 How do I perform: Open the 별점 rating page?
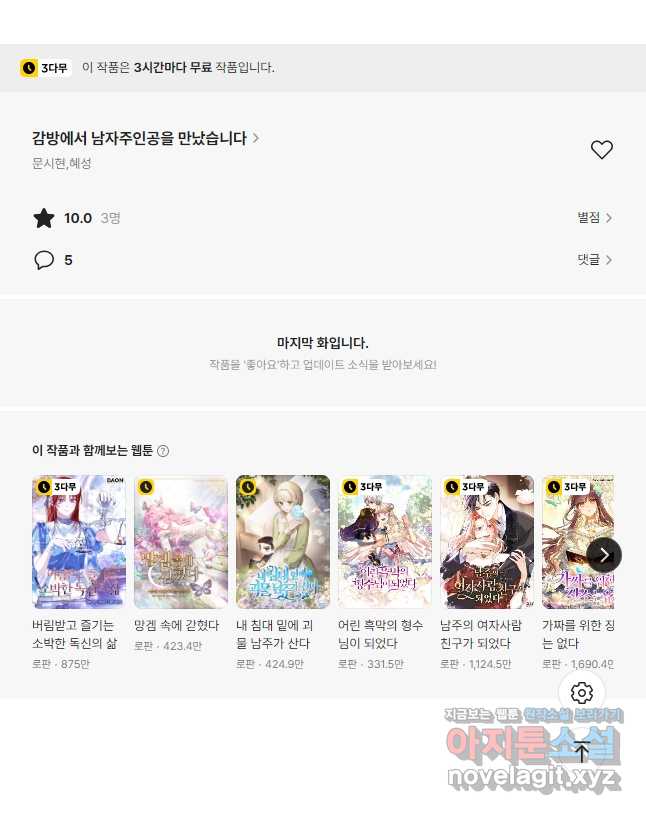(594, 218)
